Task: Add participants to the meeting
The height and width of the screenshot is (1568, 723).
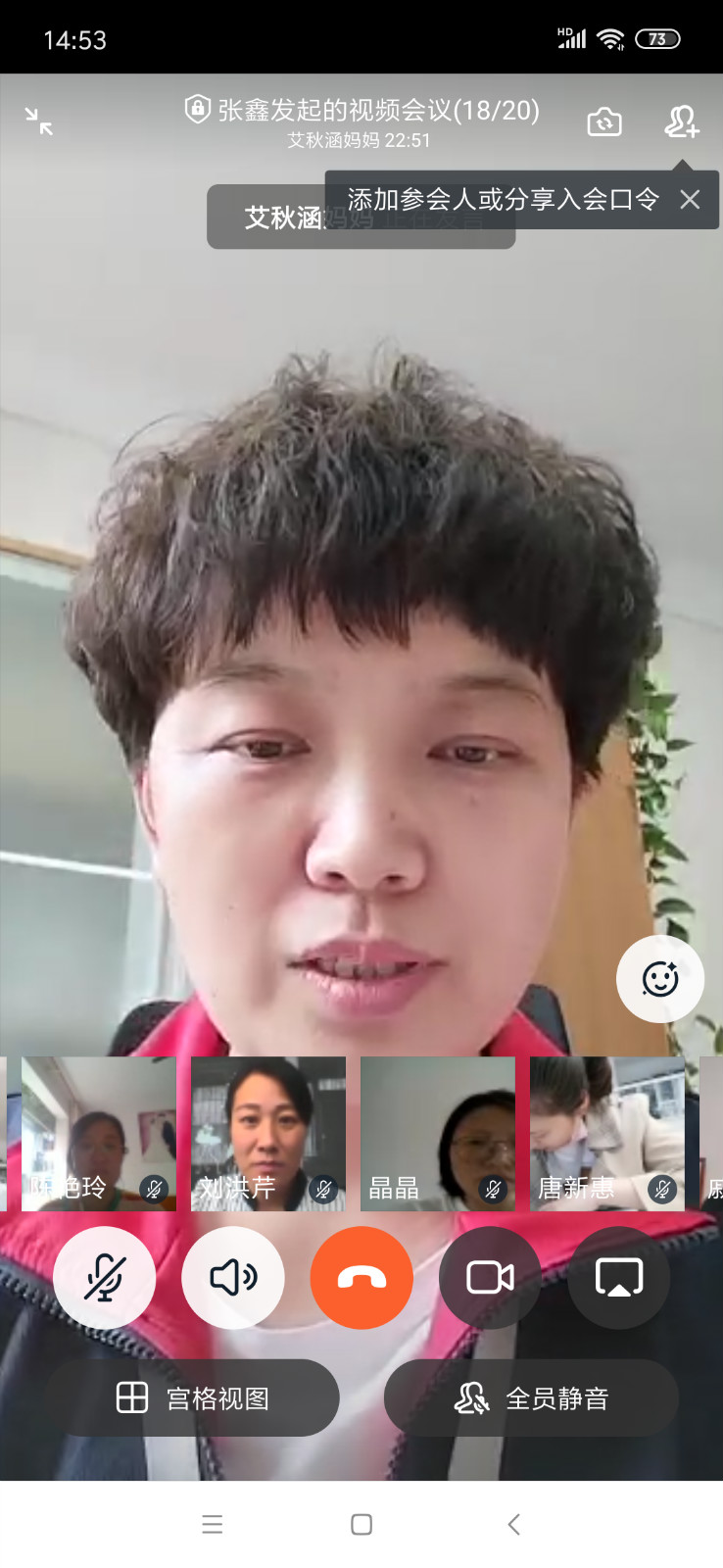Action: [681, 122]
